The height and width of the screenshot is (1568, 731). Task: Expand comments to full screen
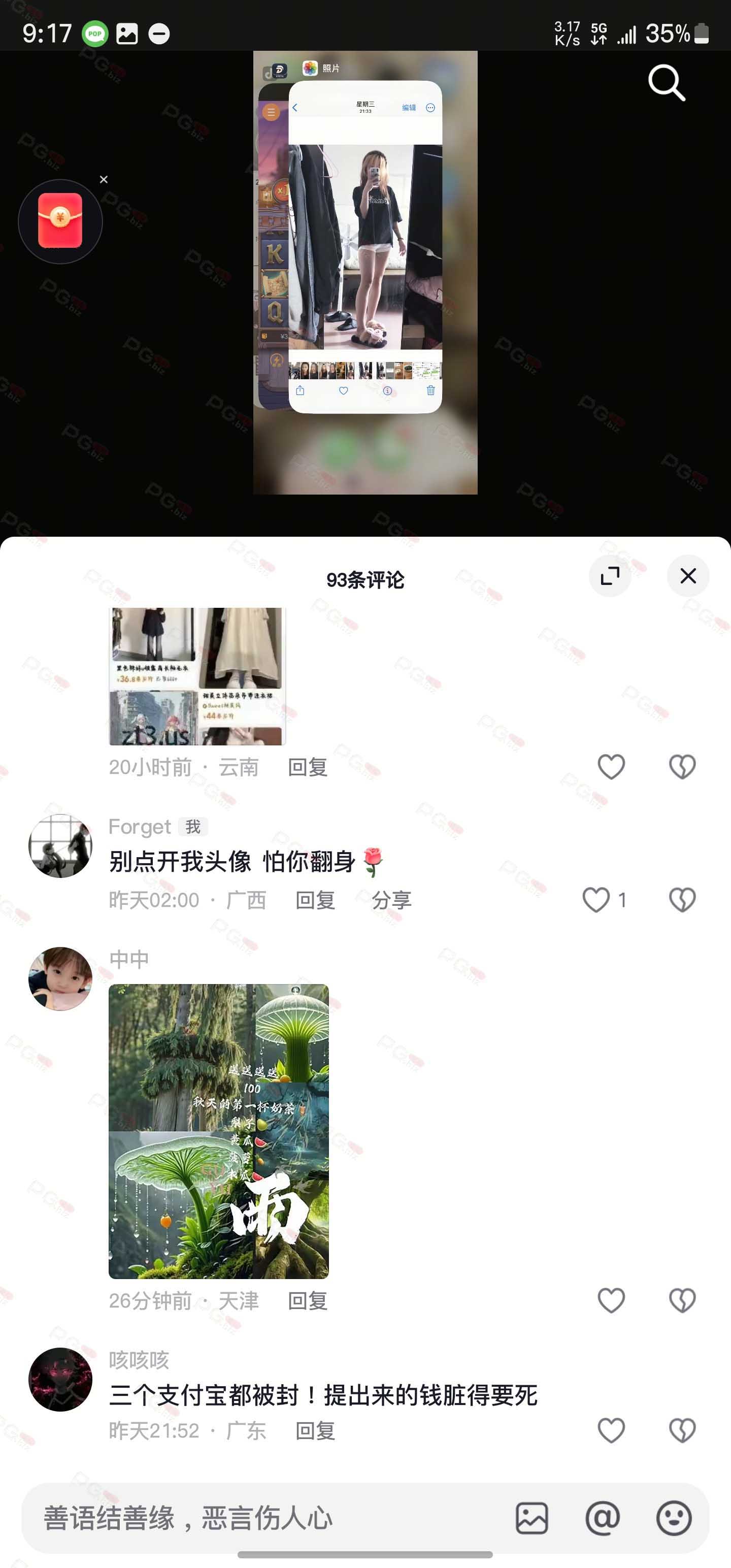[609, 575]
